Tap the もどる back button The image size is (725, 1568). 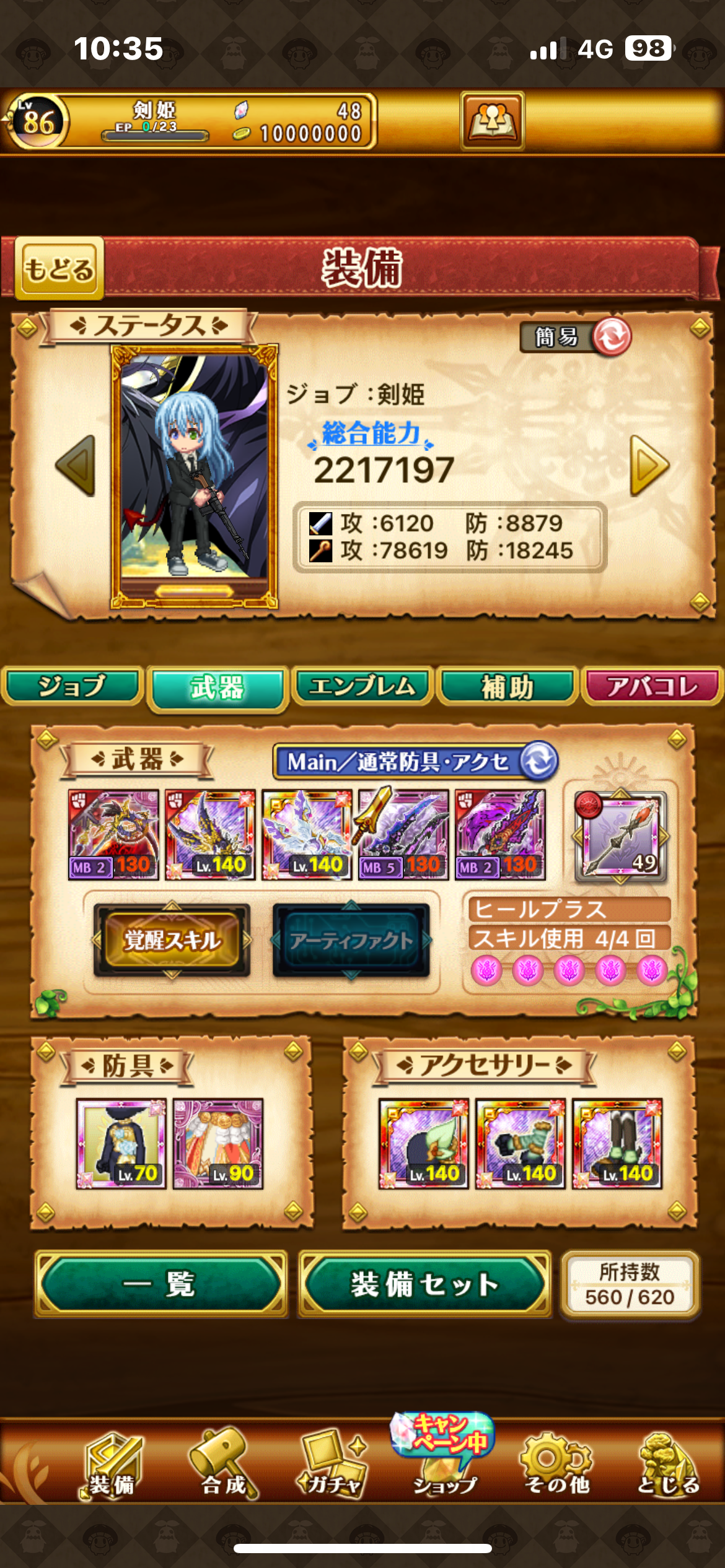click(x=59, y=269)
